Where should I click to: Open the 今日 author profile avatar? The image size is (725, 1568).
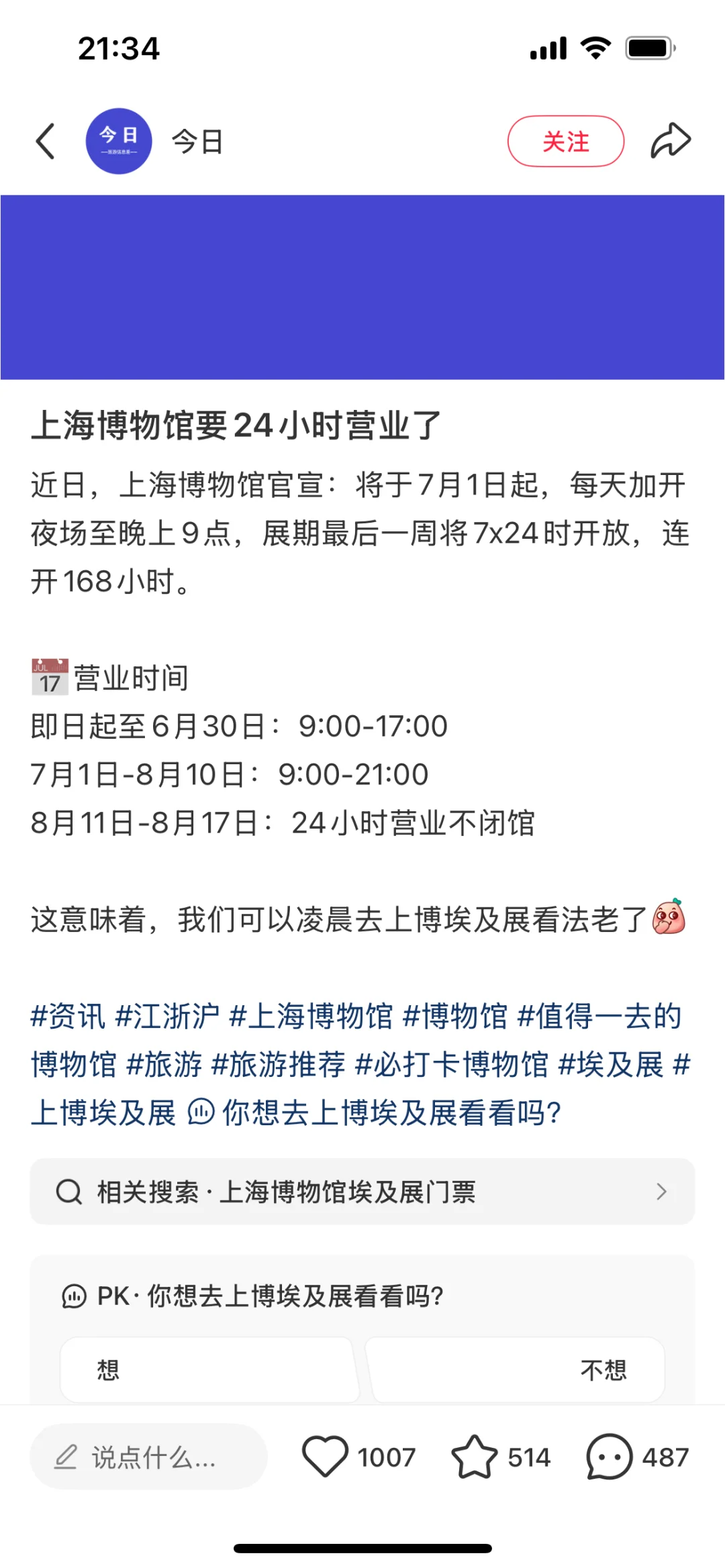point(119,142)
